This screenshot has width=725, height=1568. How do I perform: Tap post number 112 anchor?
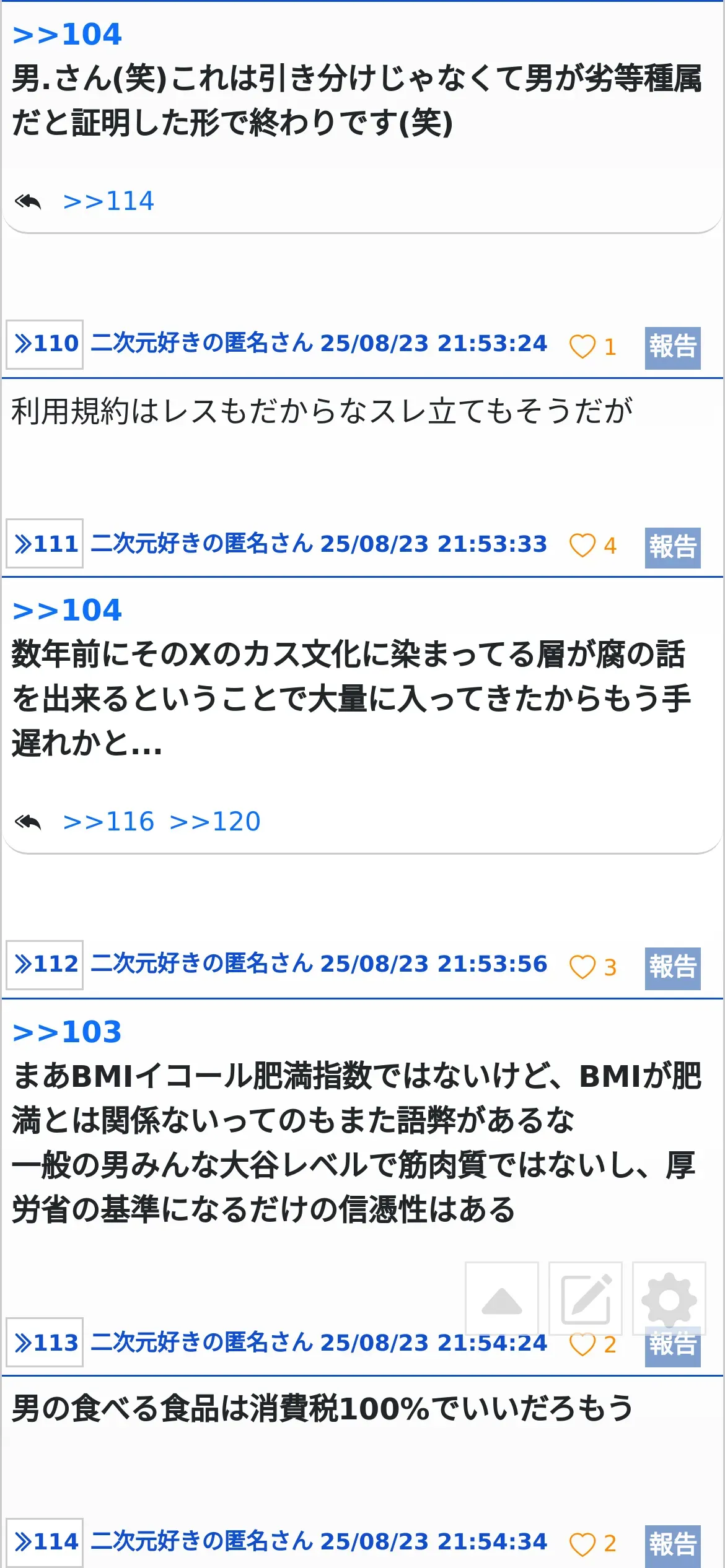click(x=45, y=965)
